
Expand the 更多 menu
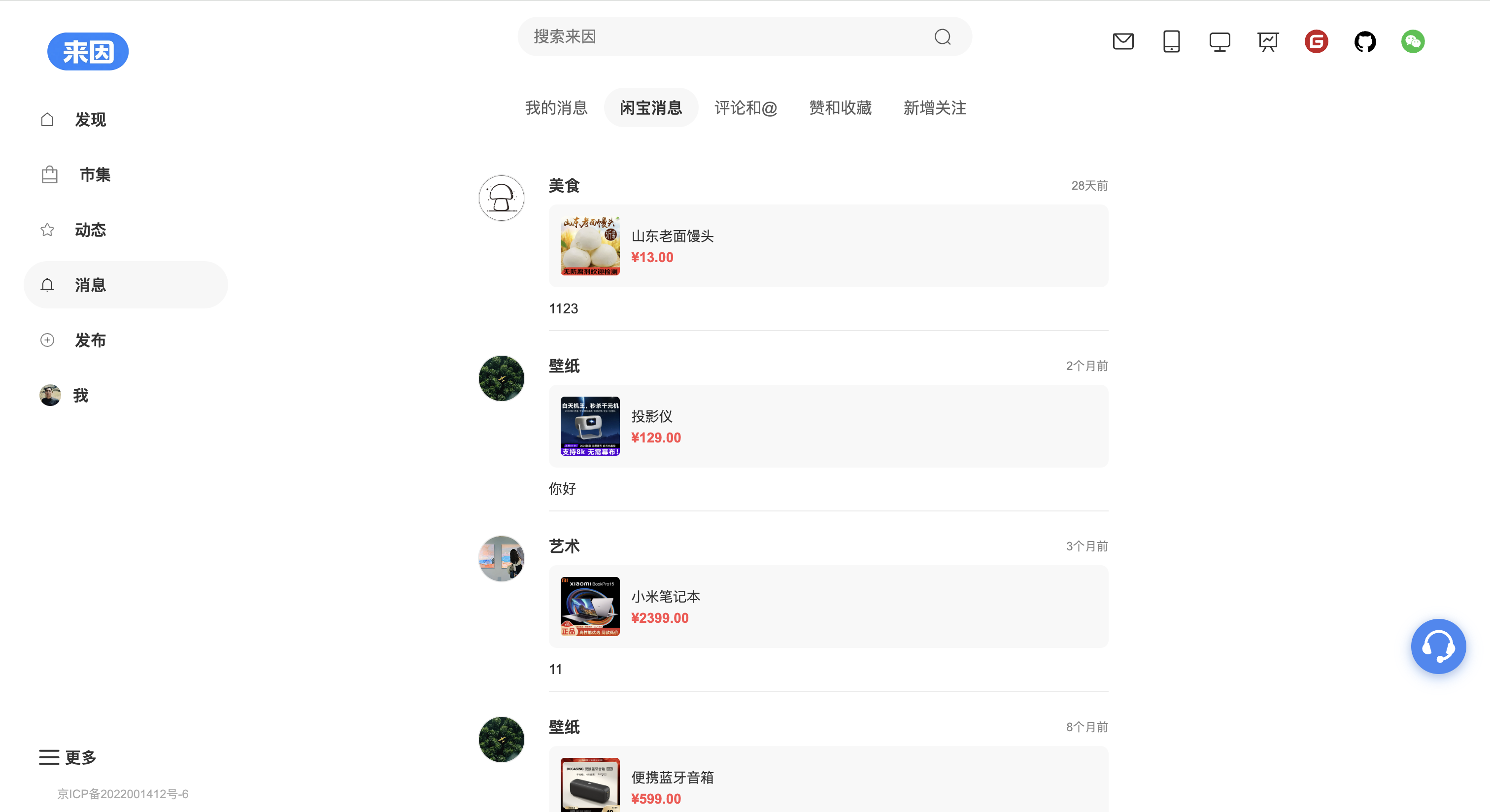pos(68,757)
